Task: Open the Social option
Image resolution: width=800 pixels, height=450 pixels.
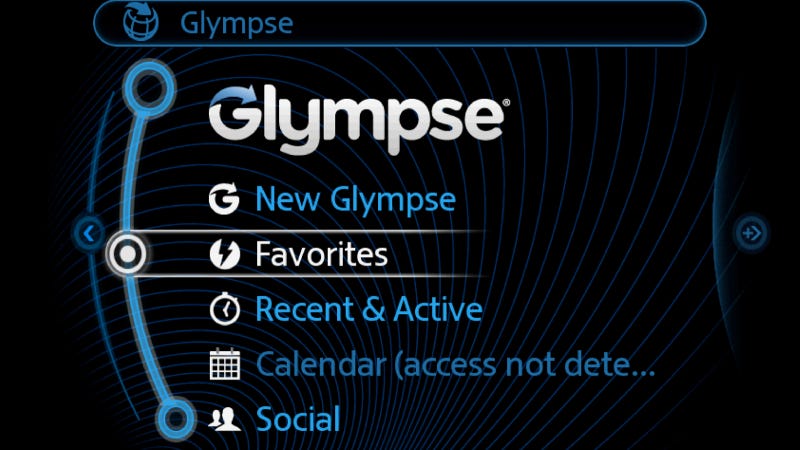Action: click(x=298, y=419)
